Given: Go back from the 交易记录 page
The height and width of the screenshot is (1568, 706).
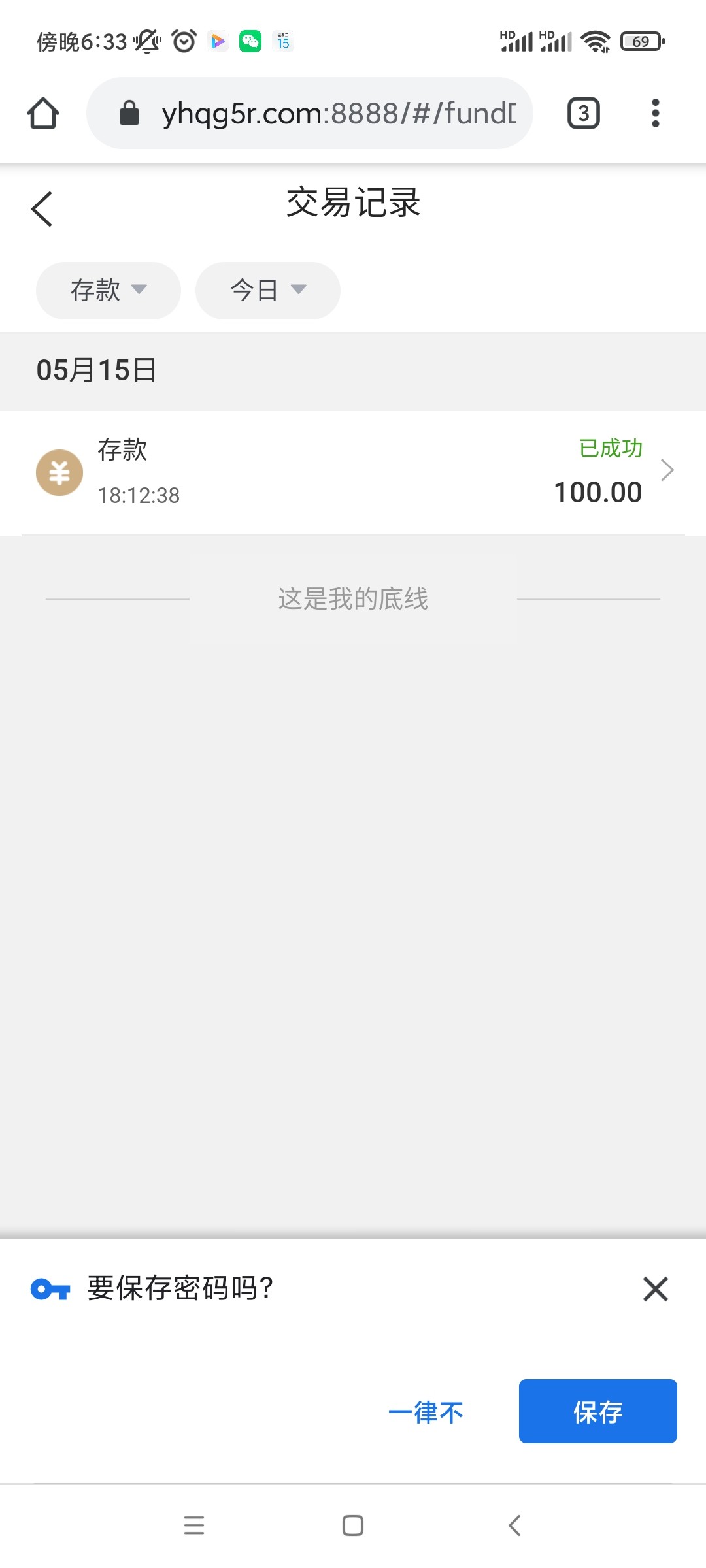Looking at the screenshot, I should [42, 209].
